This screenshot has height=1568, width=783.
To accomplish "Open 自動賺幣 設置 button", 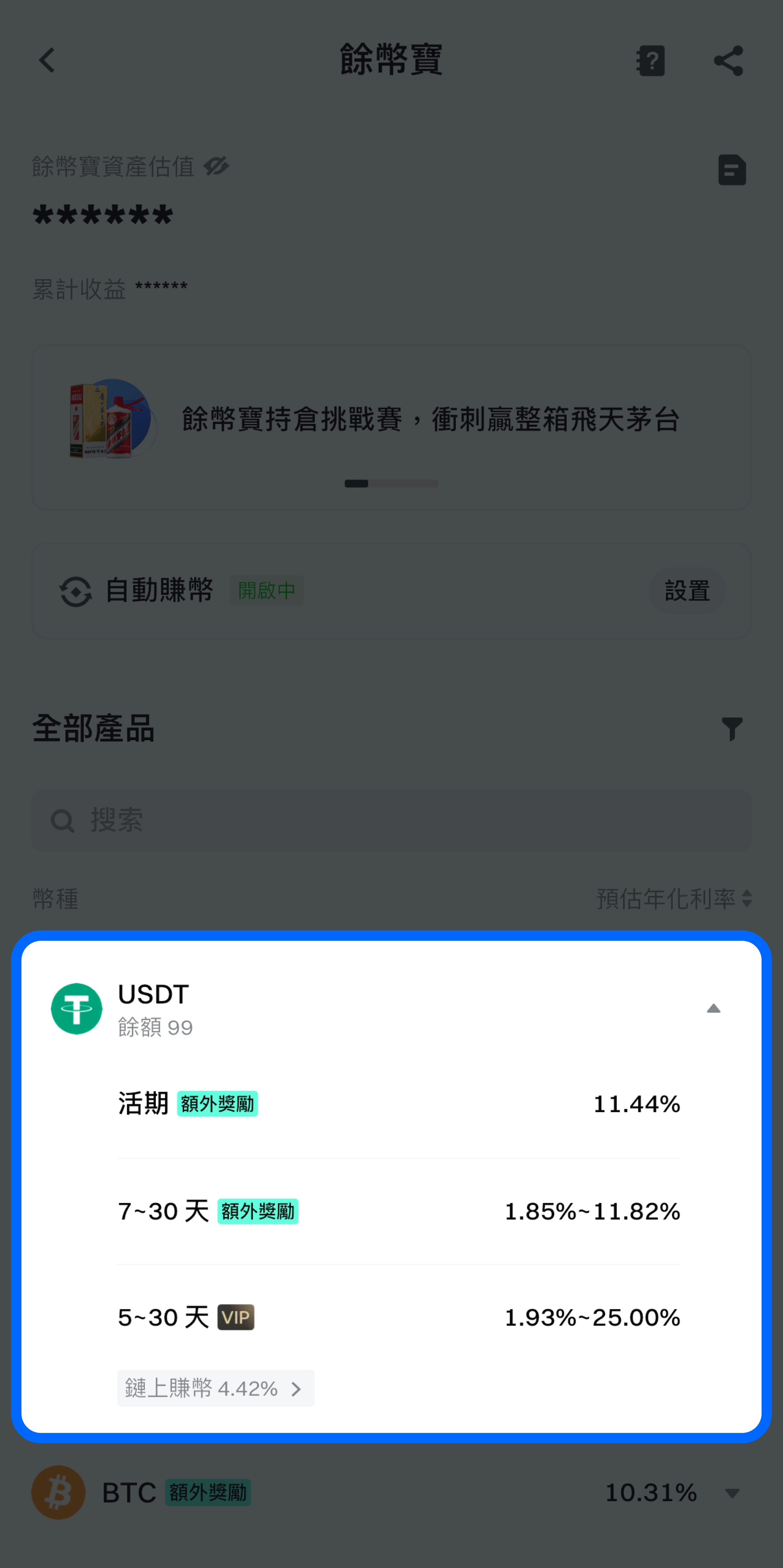I will [687, 591].
